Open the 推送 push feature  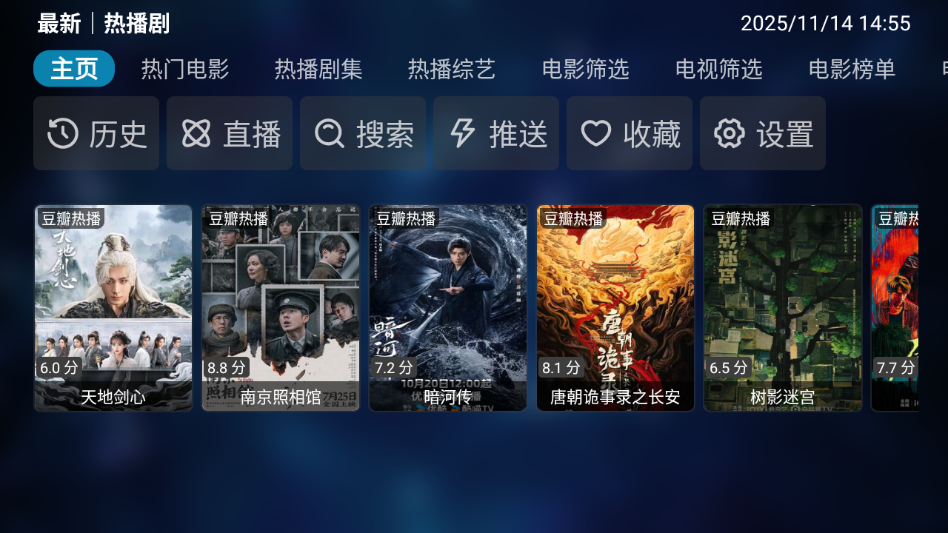pyautogui.click(x=496, y=134)
